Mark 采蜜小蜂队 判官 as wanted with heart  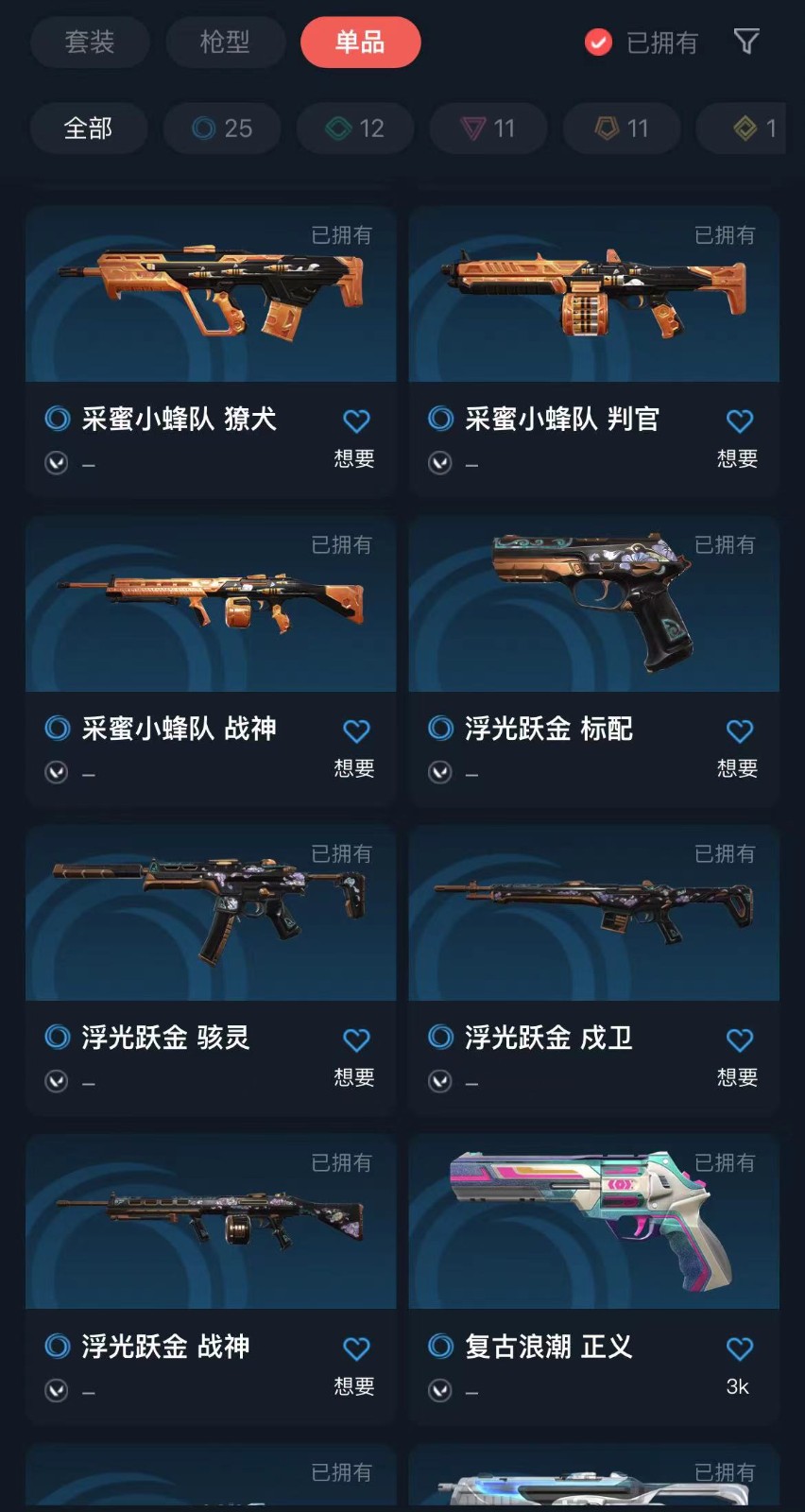[739, 421]
